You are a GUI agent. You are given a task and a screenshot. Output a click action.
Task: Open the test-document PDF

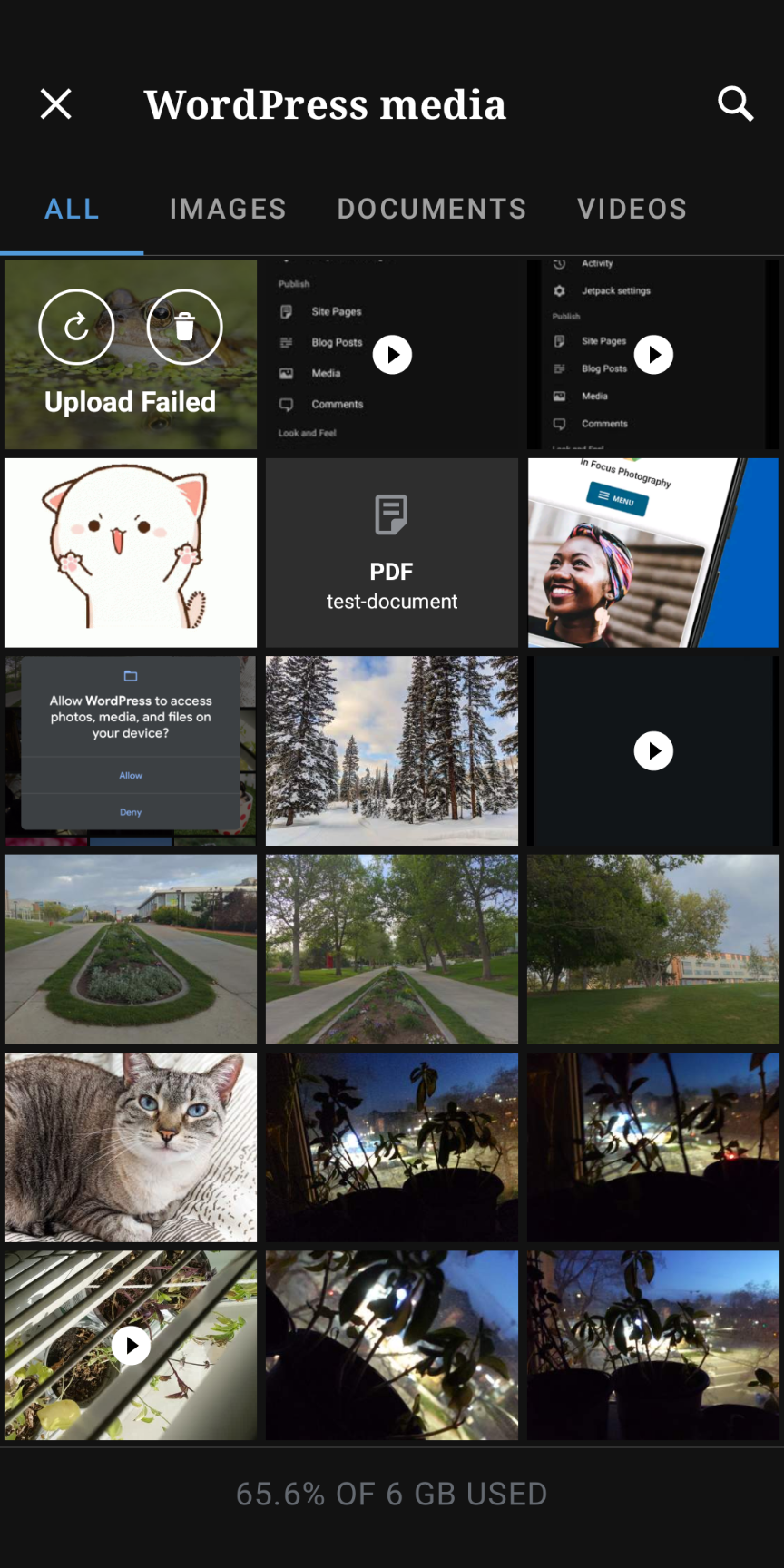pyautogui.click(x=391, y=552)
